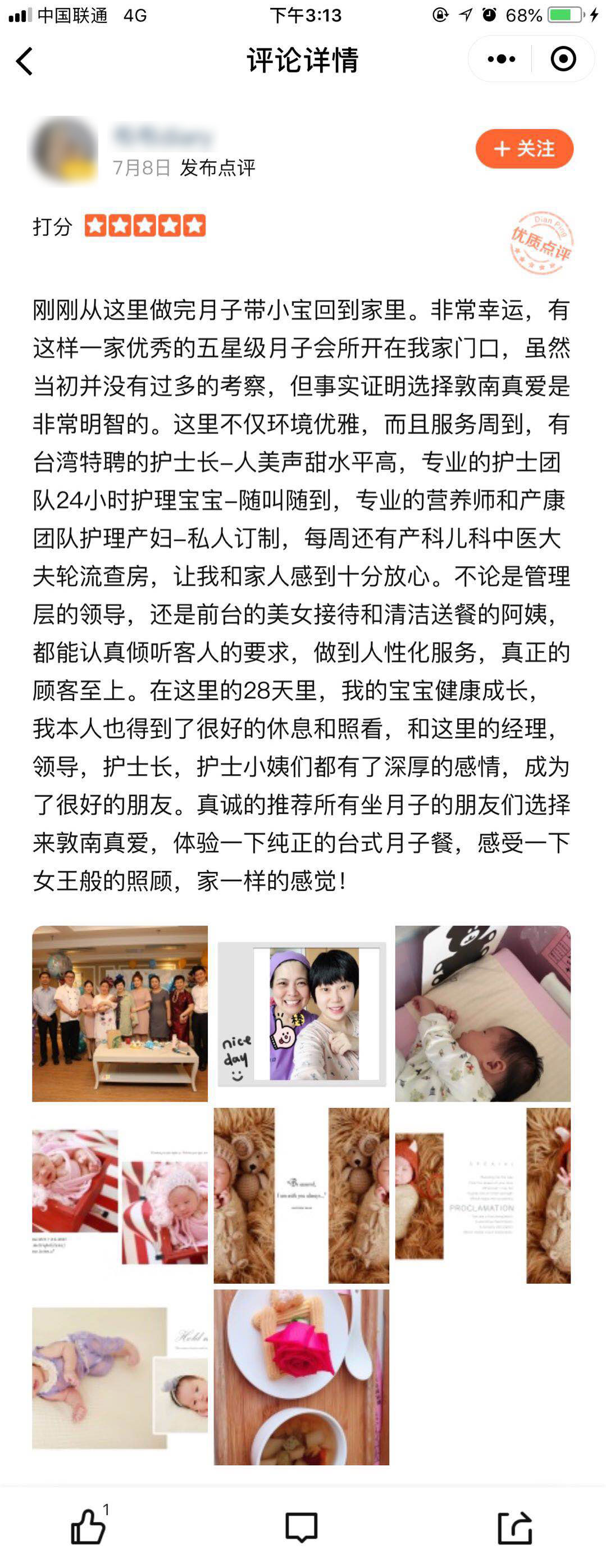Close the mini program with the circle button
The width and height of the screenshot is (606, 1568).
pyautogui.click(x=563, y=59)
